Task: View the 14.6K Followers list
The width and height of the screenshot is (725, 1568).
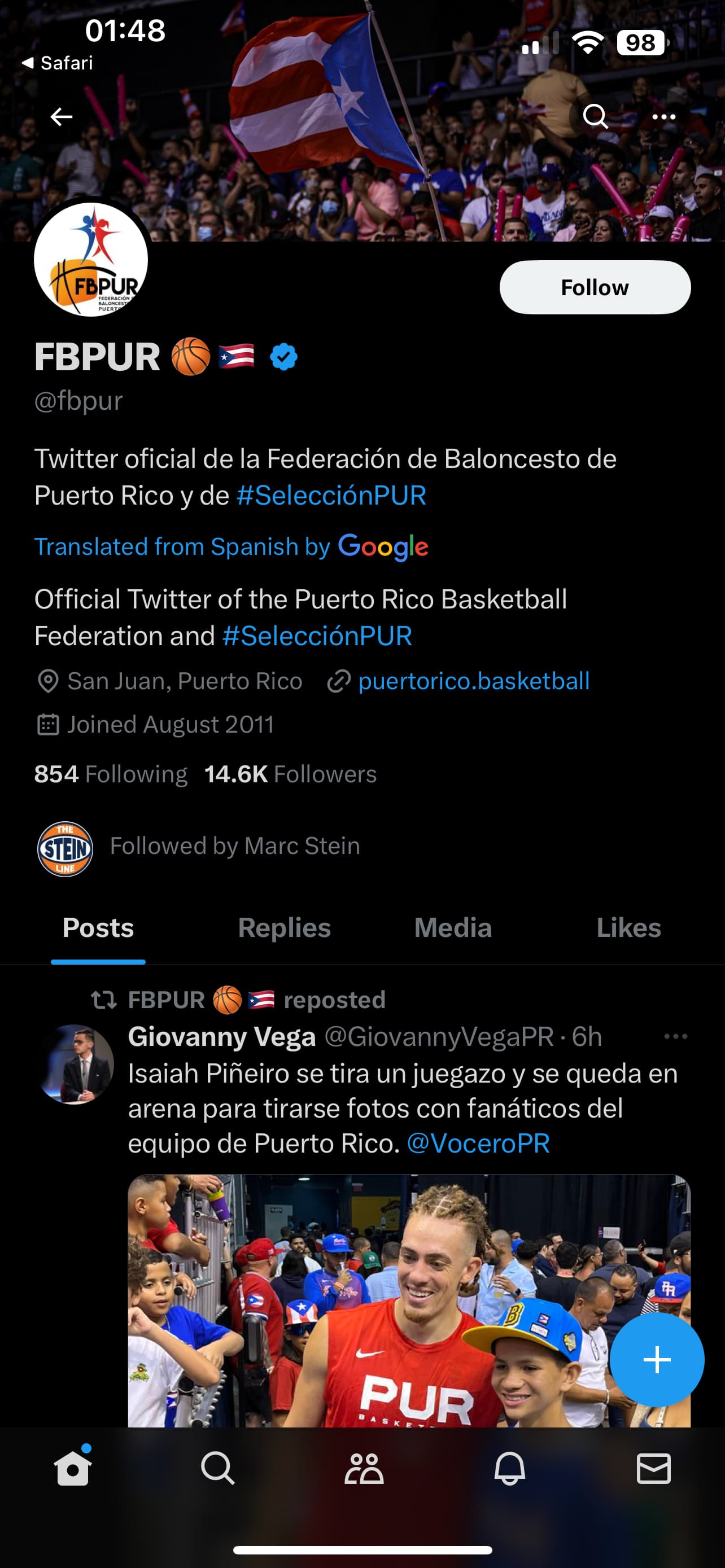Action: 290,774
